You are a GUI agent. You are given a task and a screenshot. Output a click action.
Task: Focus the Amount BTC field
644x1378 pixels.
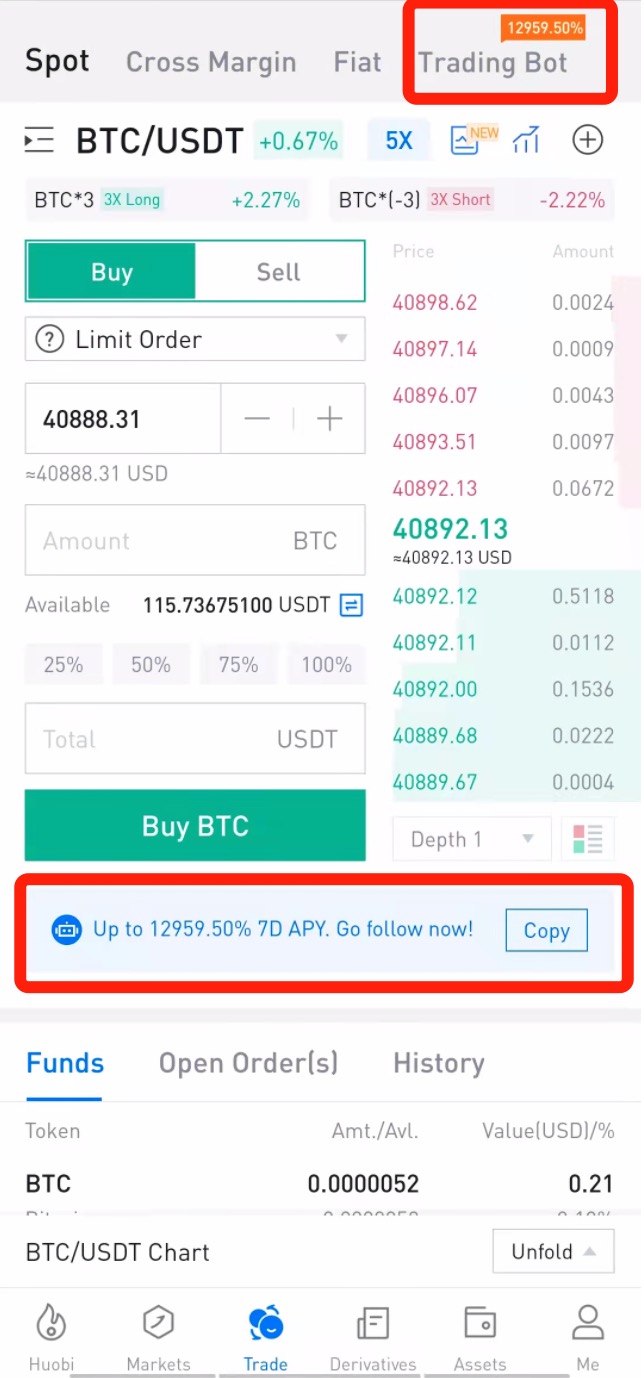195,540
